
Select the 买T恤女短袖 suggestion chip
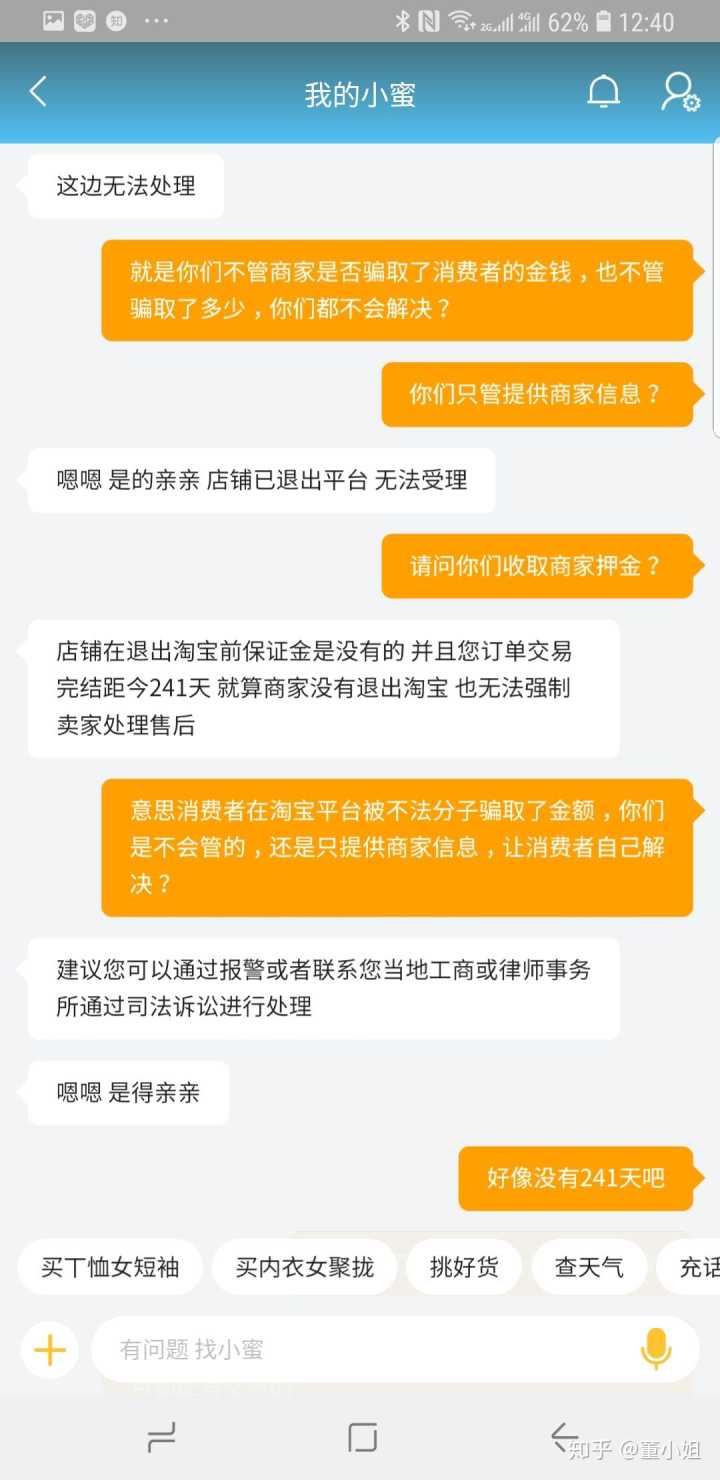tap(110, 1267)
